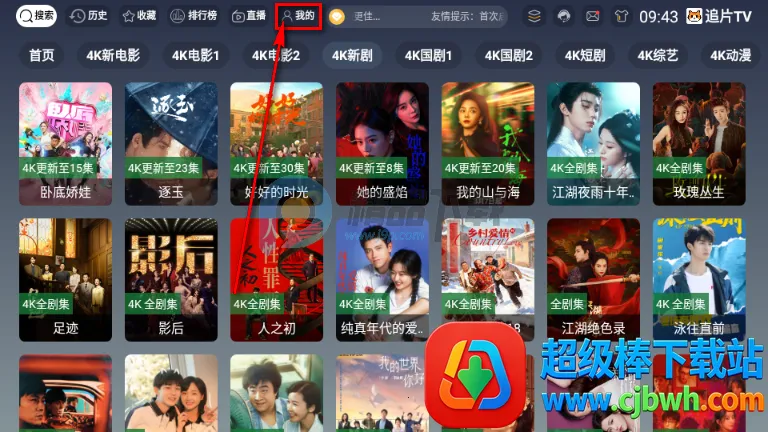Open the 排行榜 rankings
768x432 pixels.
click(192, 16)
